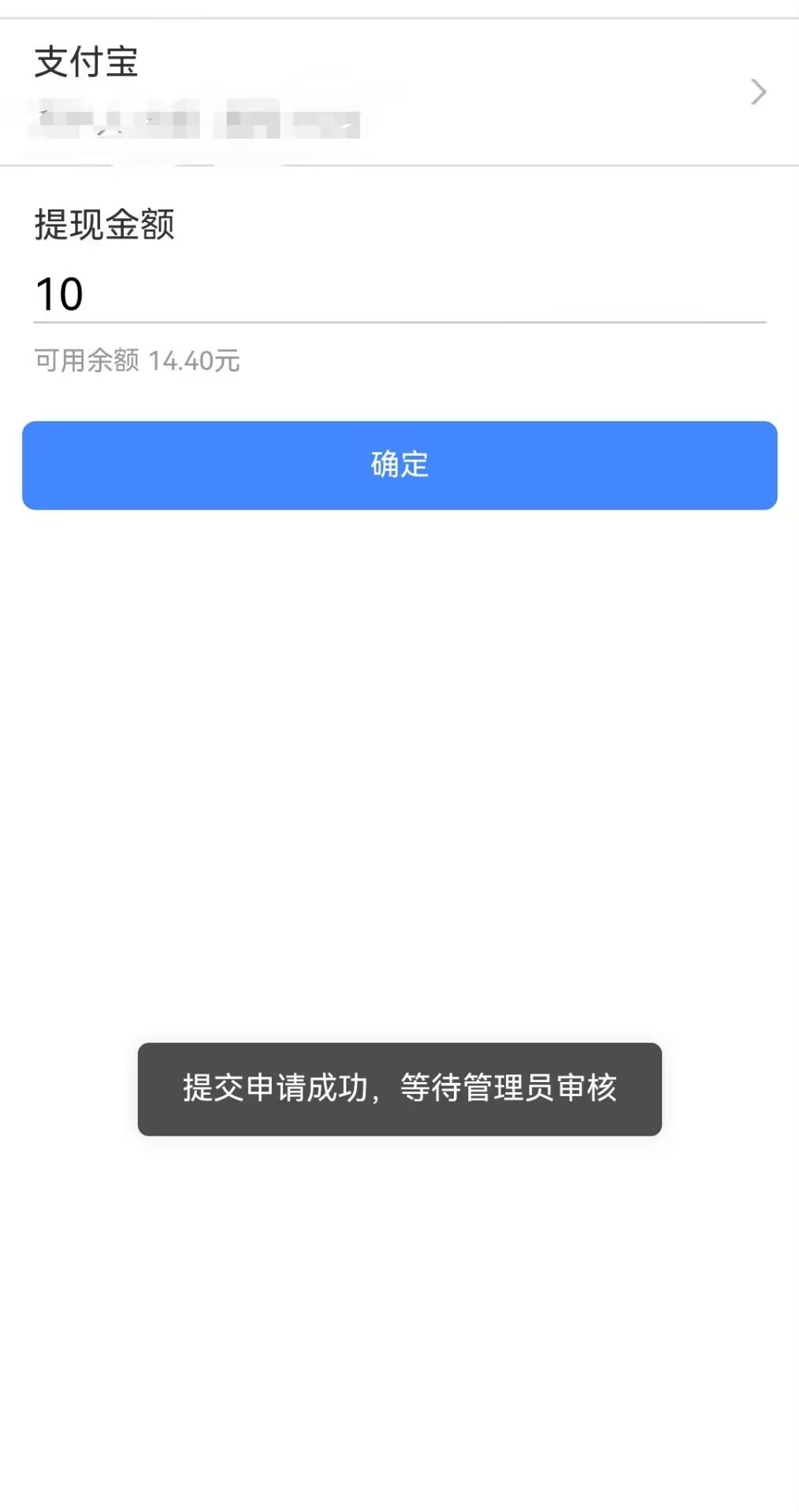Image resolution: width=799 pixels, height=1512 pixels.
Task: Confirm withdrawal with the 确定 button
Action: click(x=399, y=465)
